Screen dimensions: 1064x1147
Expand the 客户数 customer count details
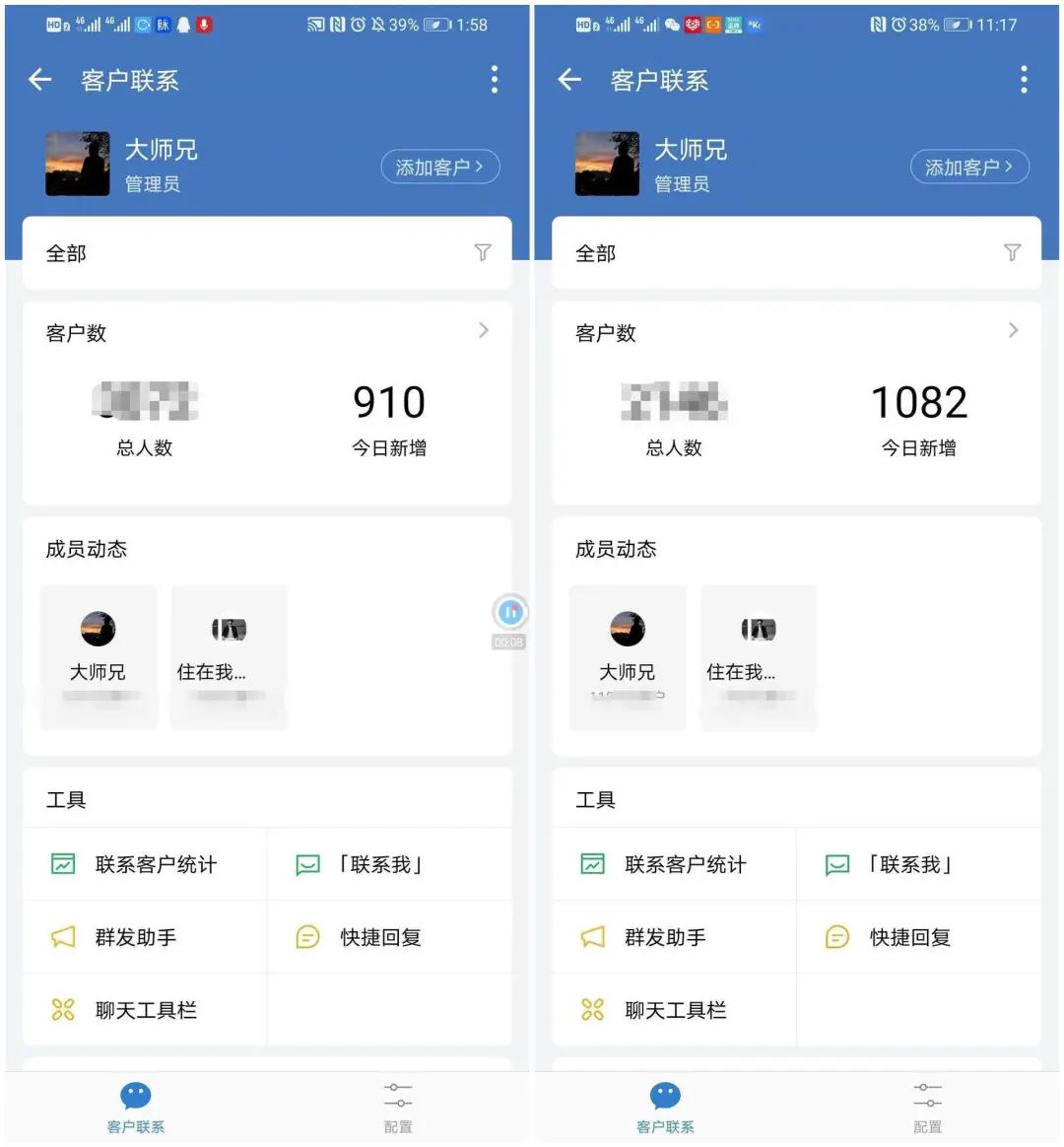click(484, 331)
